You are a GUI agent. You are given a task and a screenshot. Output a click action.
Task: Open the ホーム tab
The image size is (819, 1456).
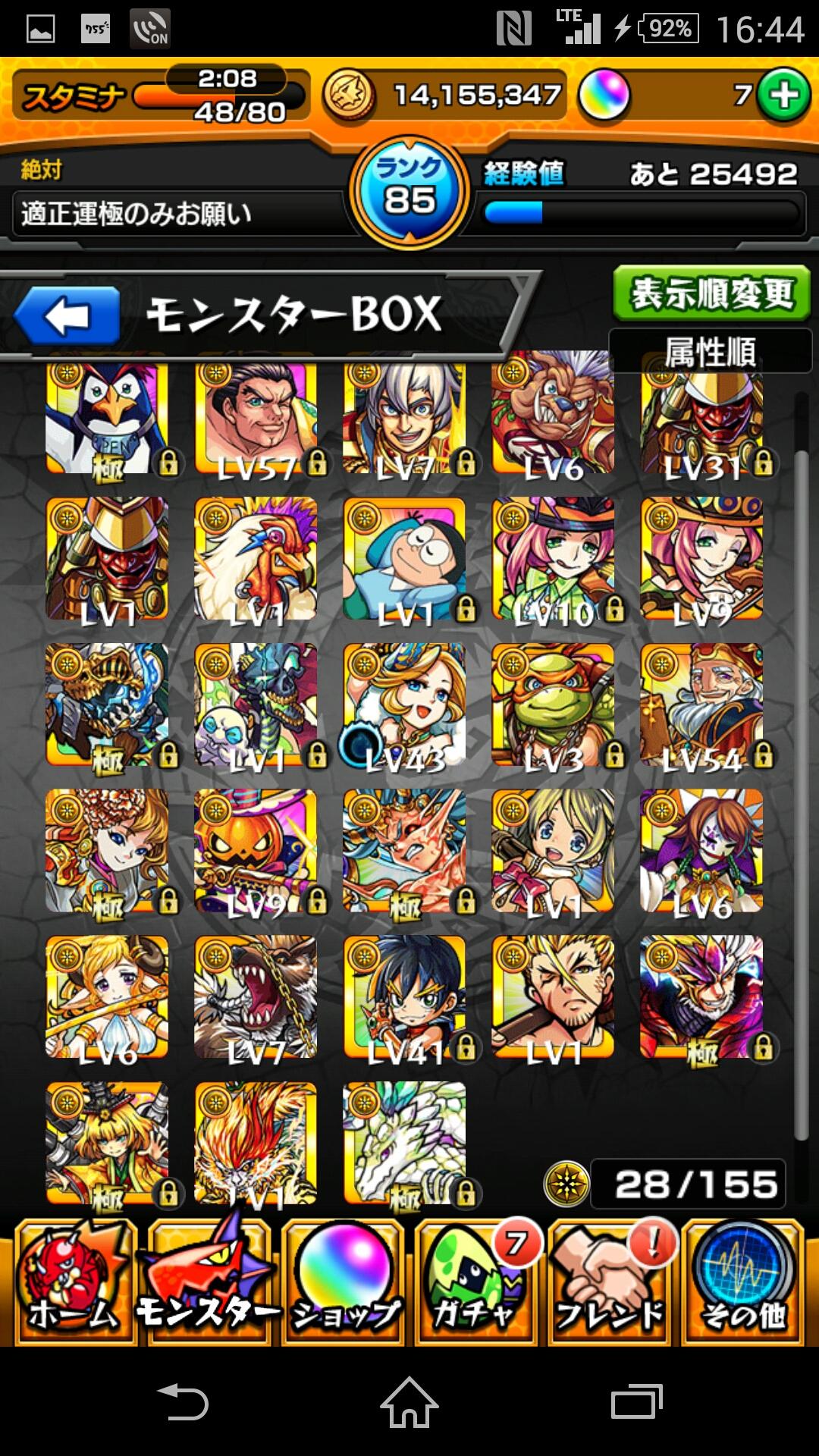point(74,1282)
